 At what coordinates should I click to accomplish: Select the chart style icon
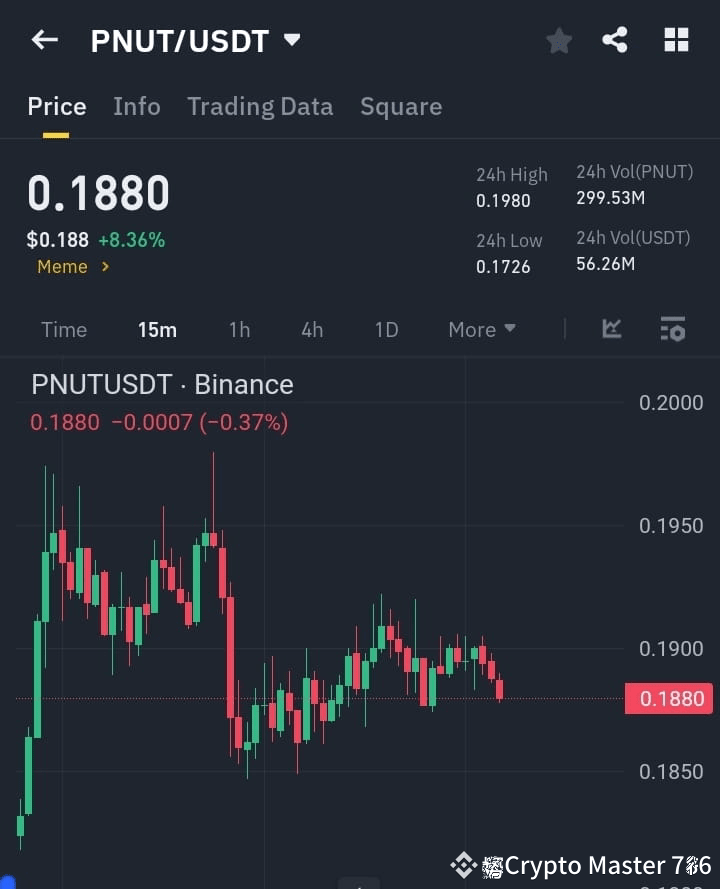tap(610, 329)
